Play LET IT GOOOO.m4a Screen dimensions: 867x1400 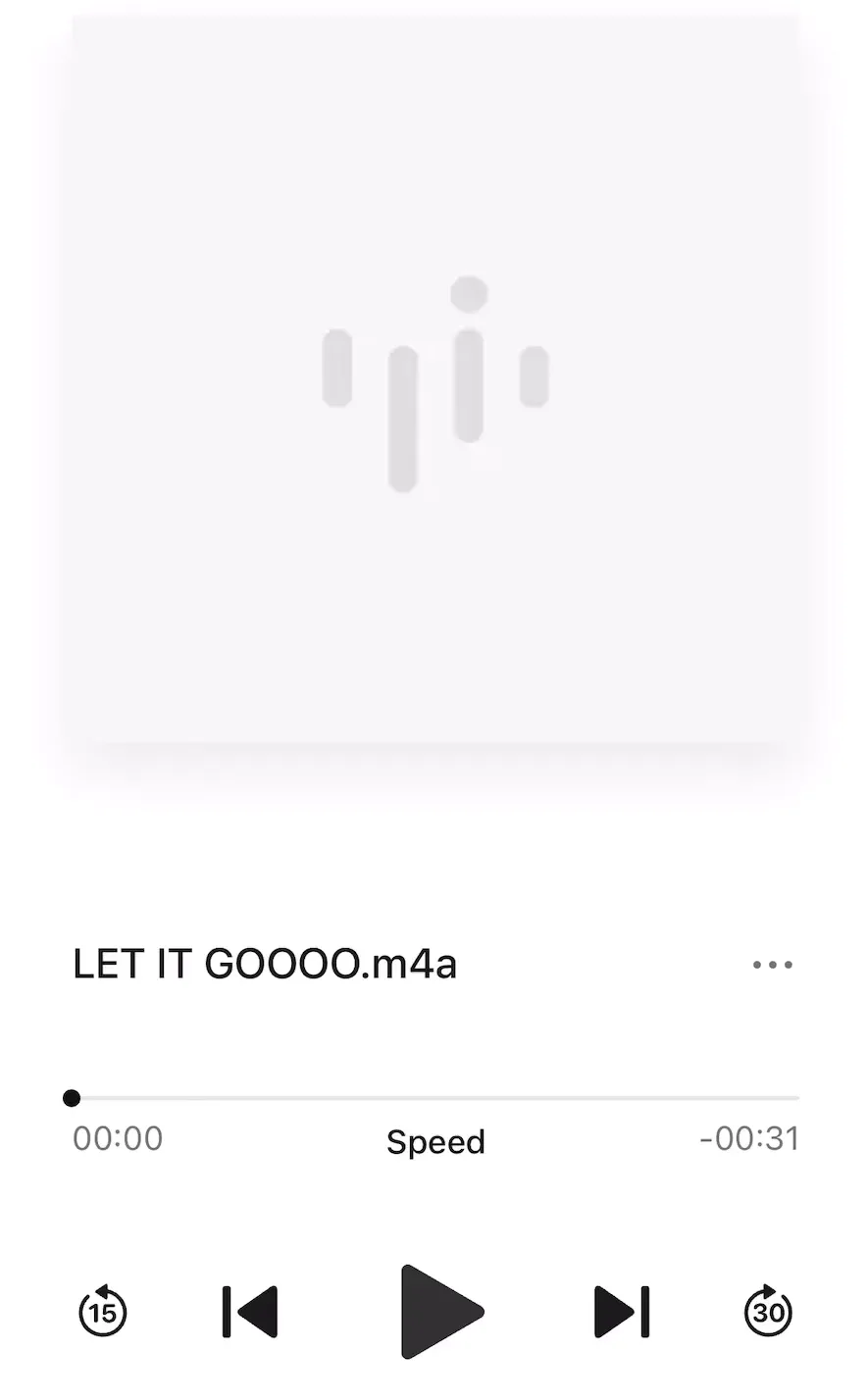point(441,1312)
